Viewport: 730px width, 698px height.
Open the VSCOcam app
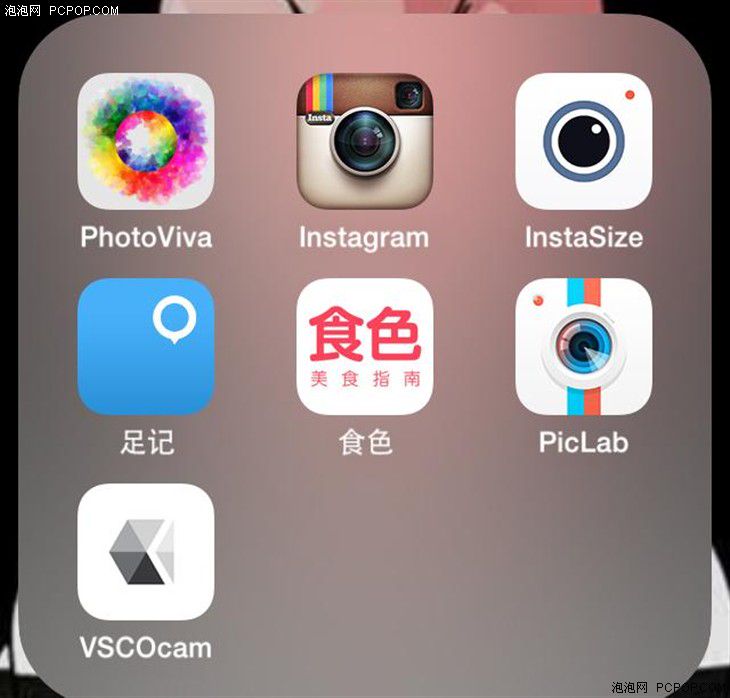[x=146, y=552]
